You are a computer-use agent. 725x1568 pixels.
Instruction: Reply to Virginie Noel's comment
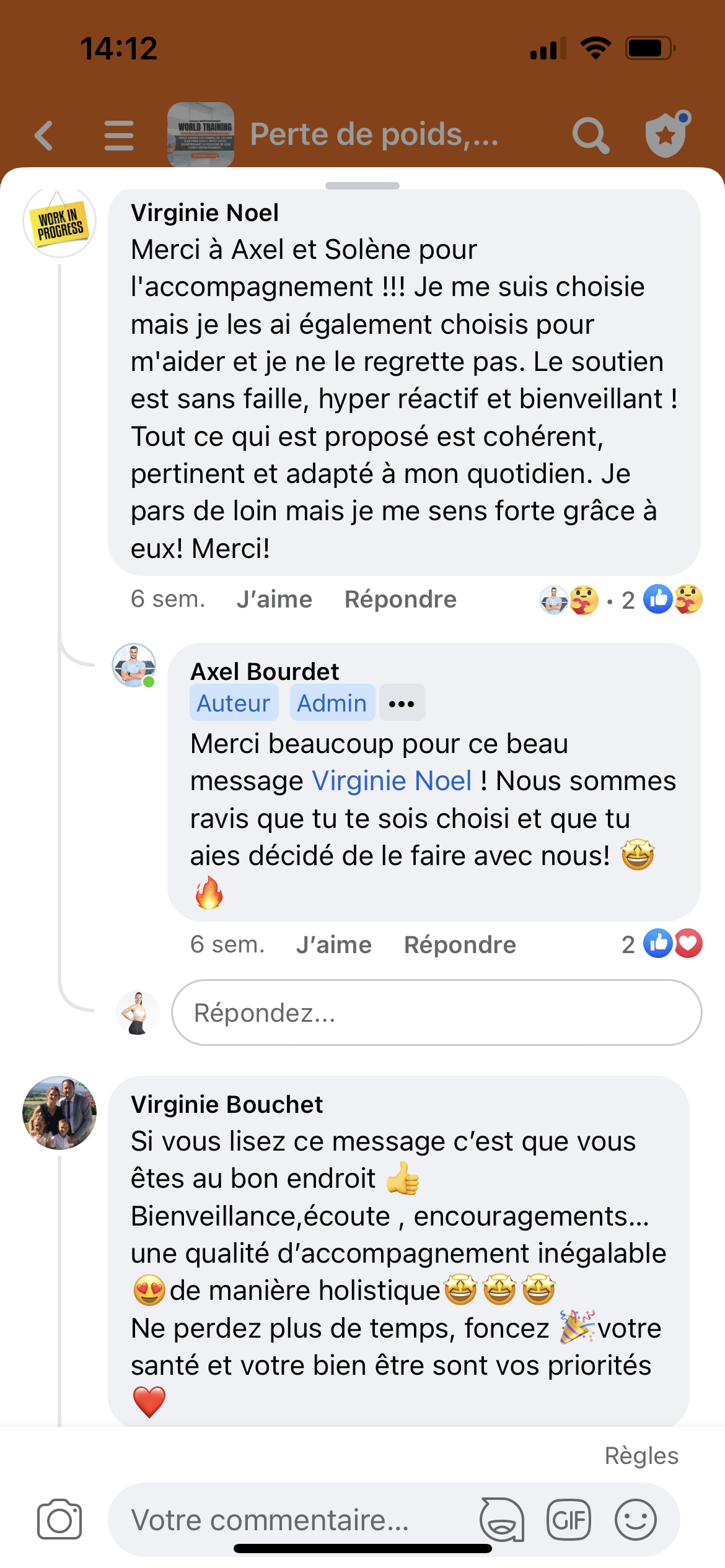(x=400, y=599)
